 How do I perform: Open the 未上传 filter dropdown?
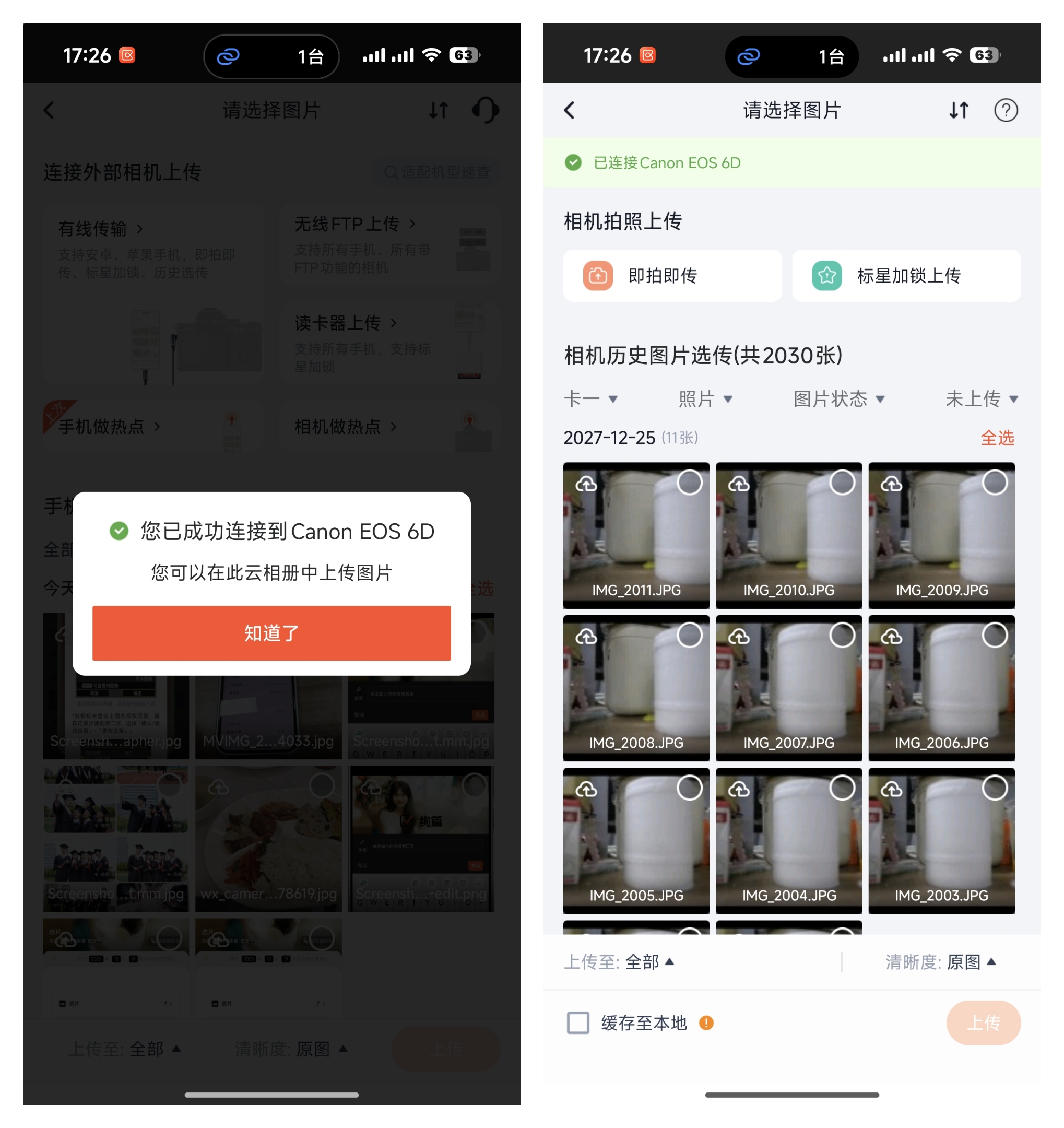click(981, 399)
